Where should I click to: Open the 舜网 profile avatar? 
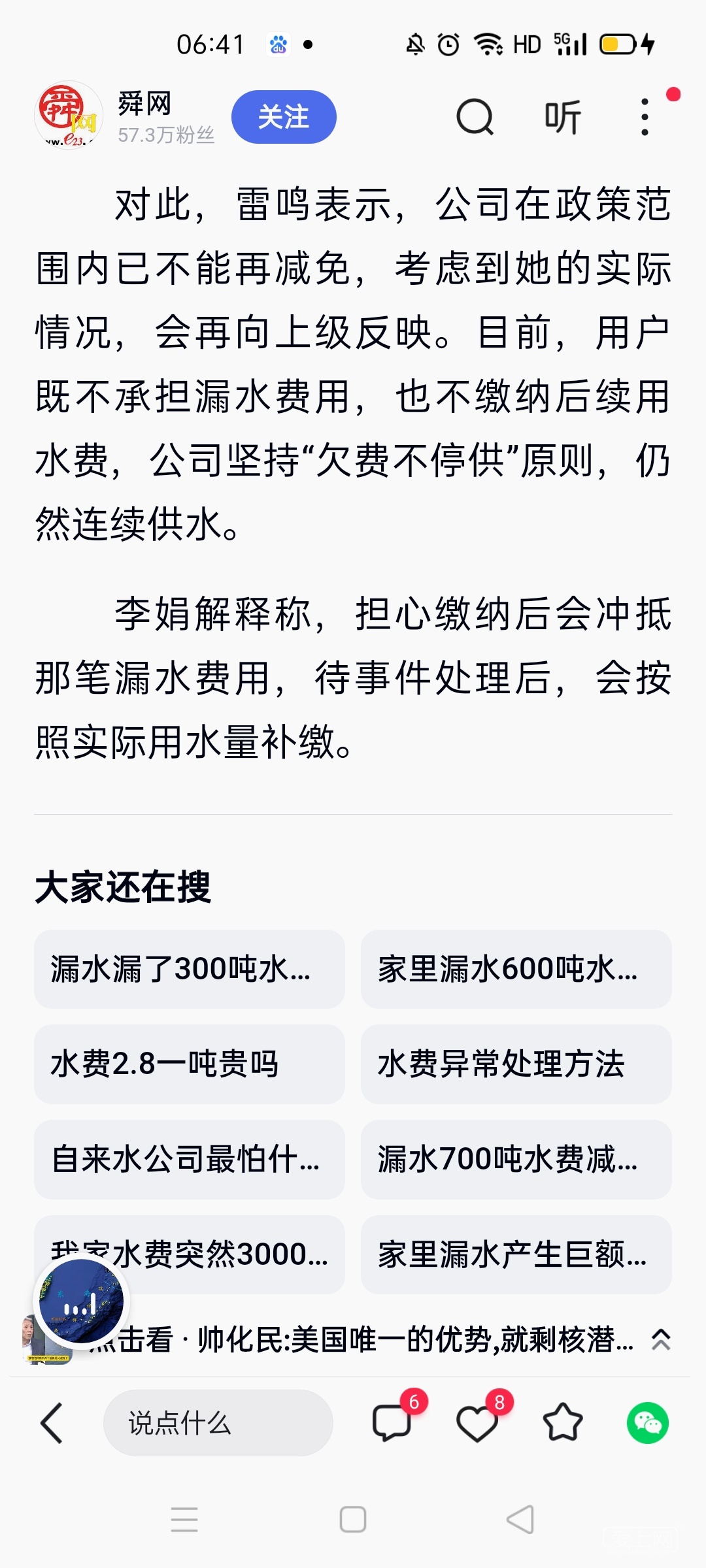point(69,115)
